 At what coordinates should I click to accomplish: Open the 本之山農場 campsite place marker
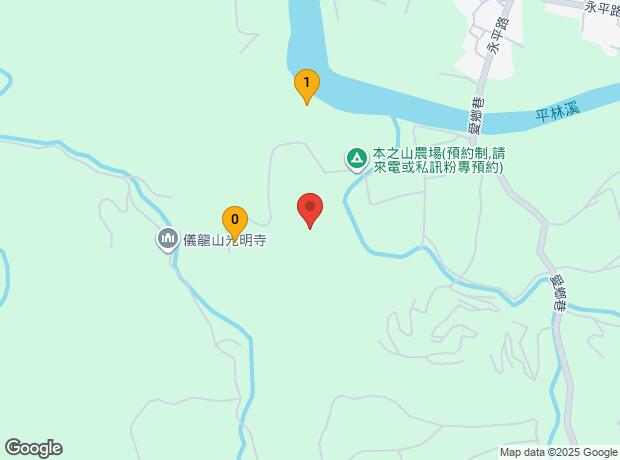click(356, 158)
